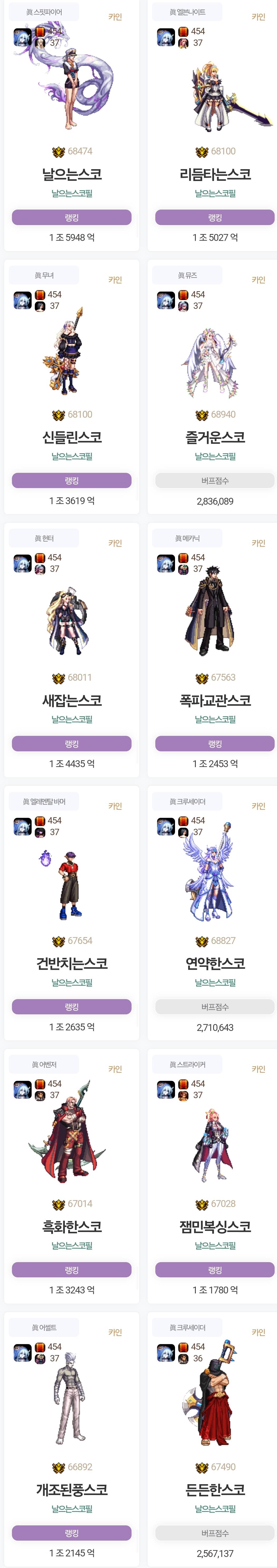View the 잼민복싱스코 character details
The image size is (277, 1568).
point(214,1226)
